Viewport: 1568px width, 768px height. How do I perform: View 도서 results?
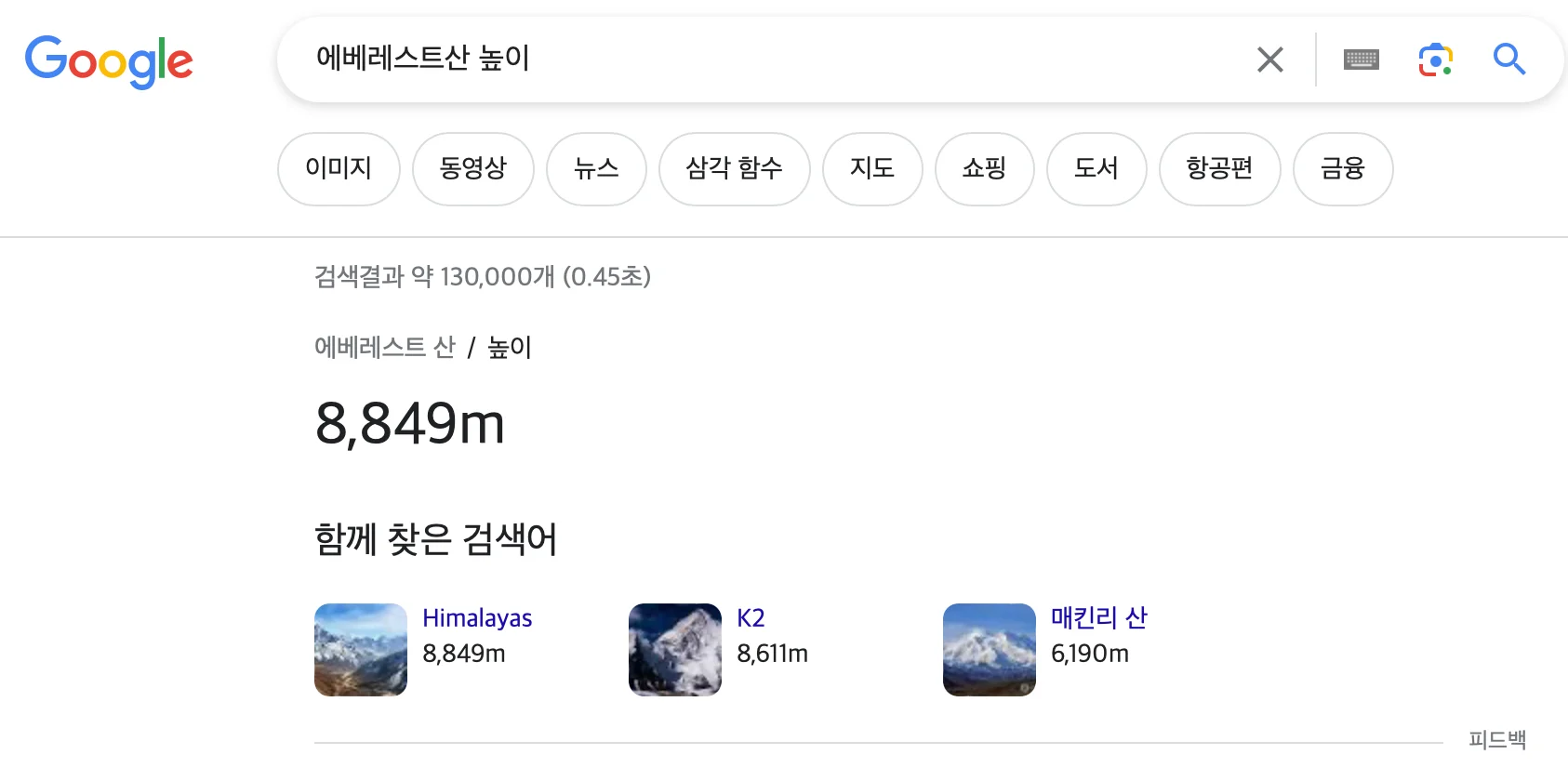pos(1096,168)
